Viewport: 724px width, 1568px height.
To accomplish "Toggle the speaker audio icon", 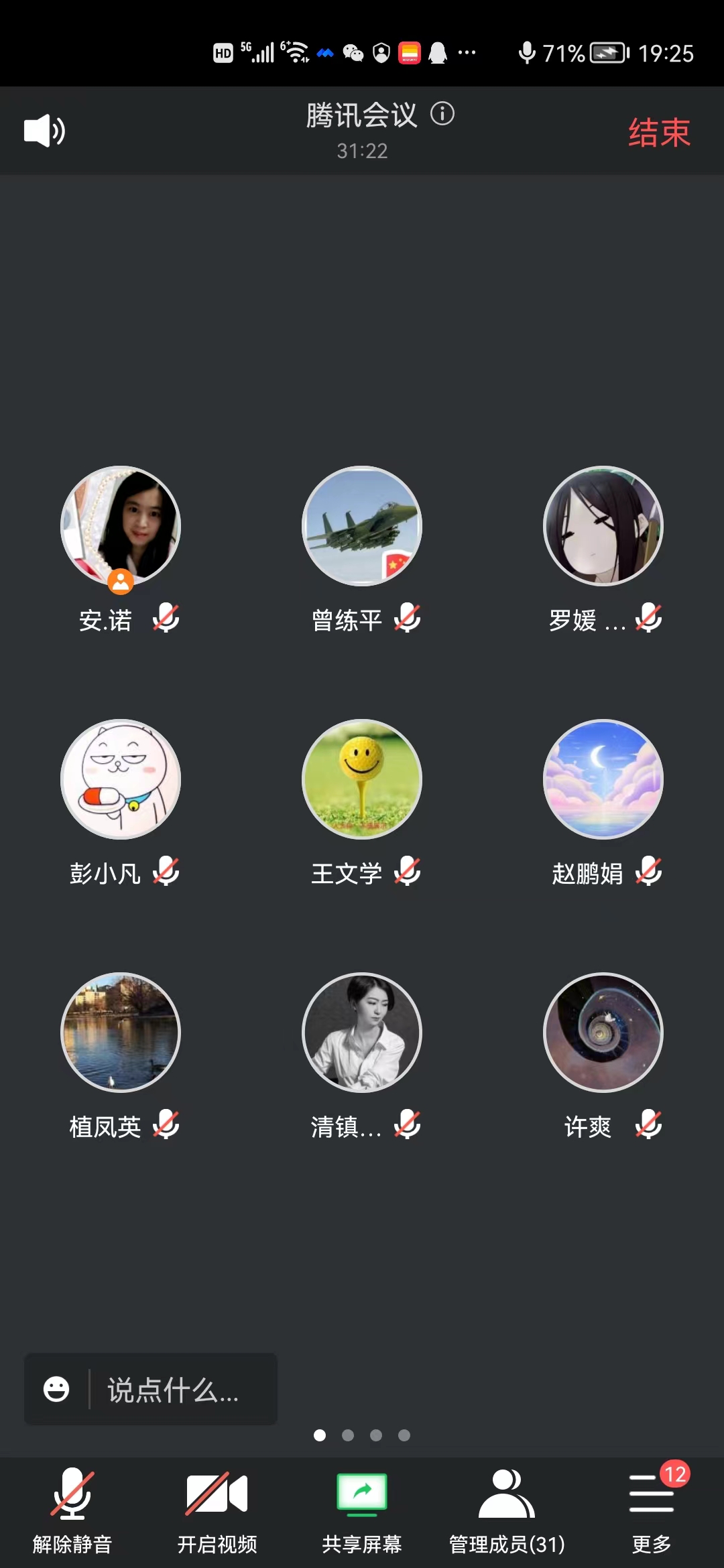I will coord(44,131).
